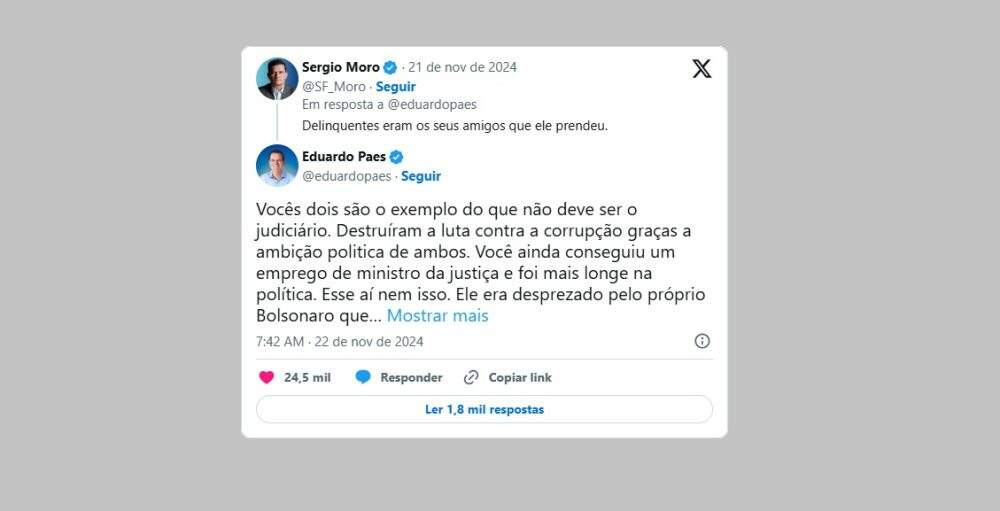Open the 22 de nov de 2024 timestamp

[x=340, y=341]
